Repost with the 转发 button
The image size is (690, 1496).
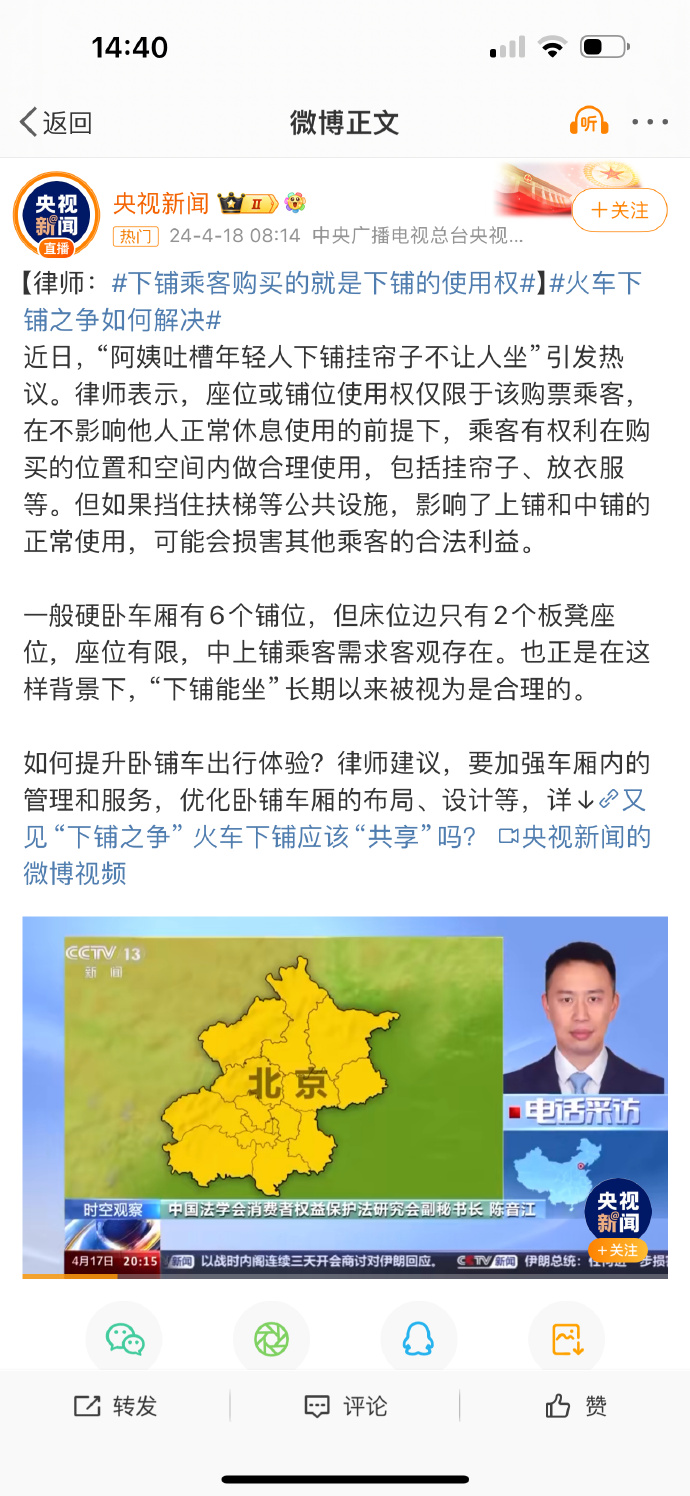[x=115, y=1406]
